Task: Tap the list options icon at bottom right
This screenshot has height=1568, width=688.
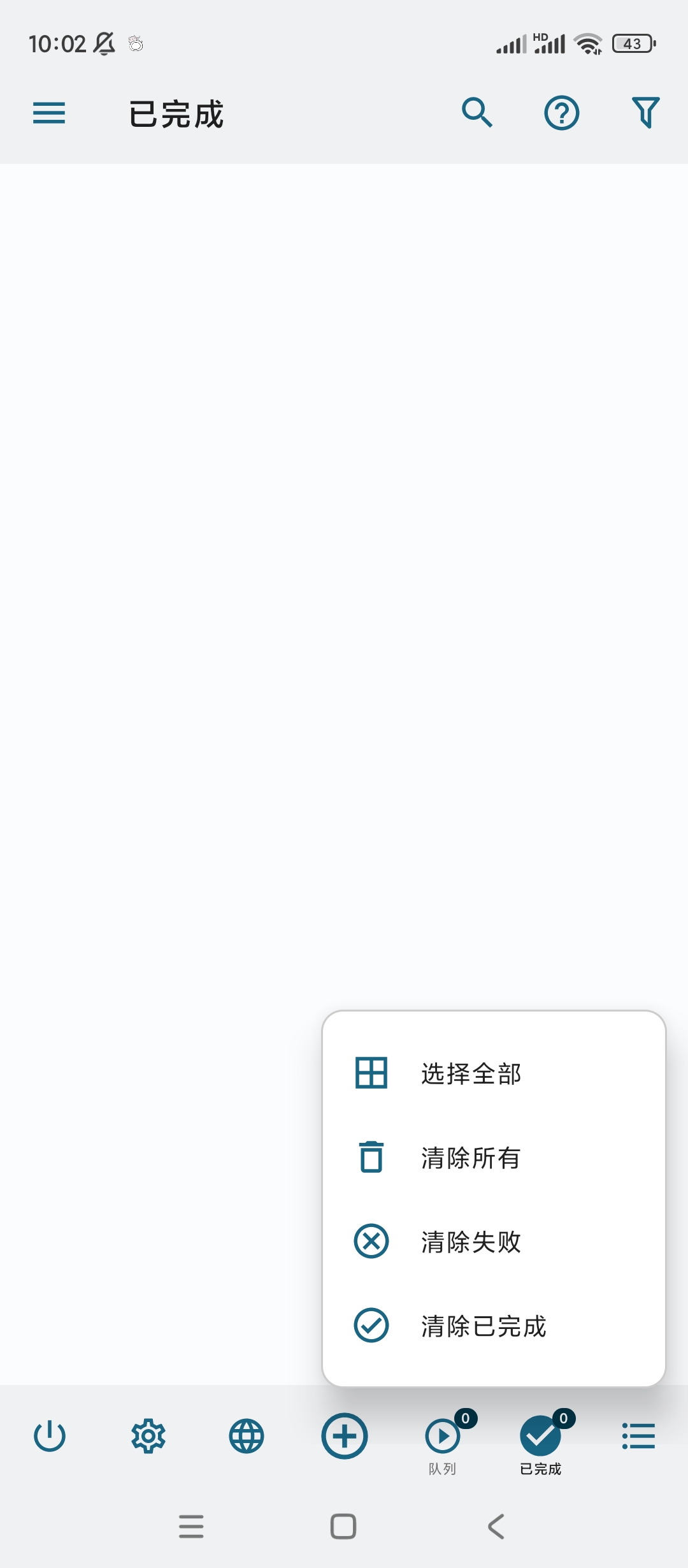Action: coord(638,1437)
